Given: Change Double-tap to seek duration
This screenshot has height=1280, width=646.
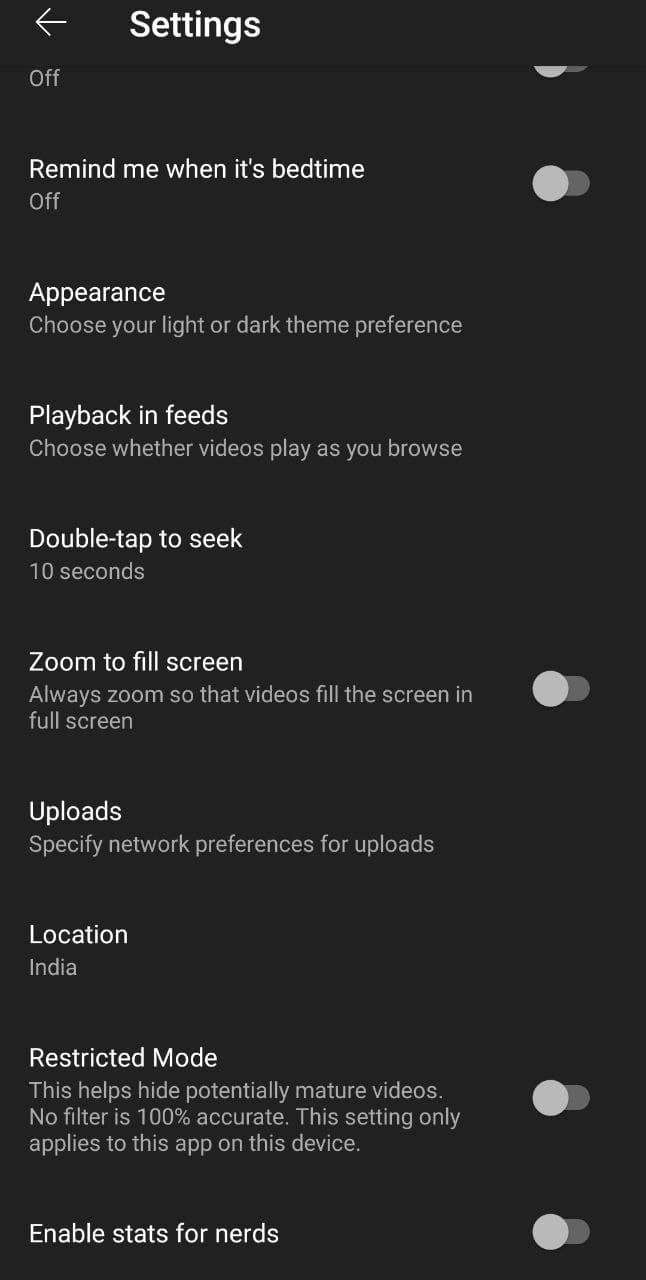Looking at the screenshot, I should click(323, 554).
